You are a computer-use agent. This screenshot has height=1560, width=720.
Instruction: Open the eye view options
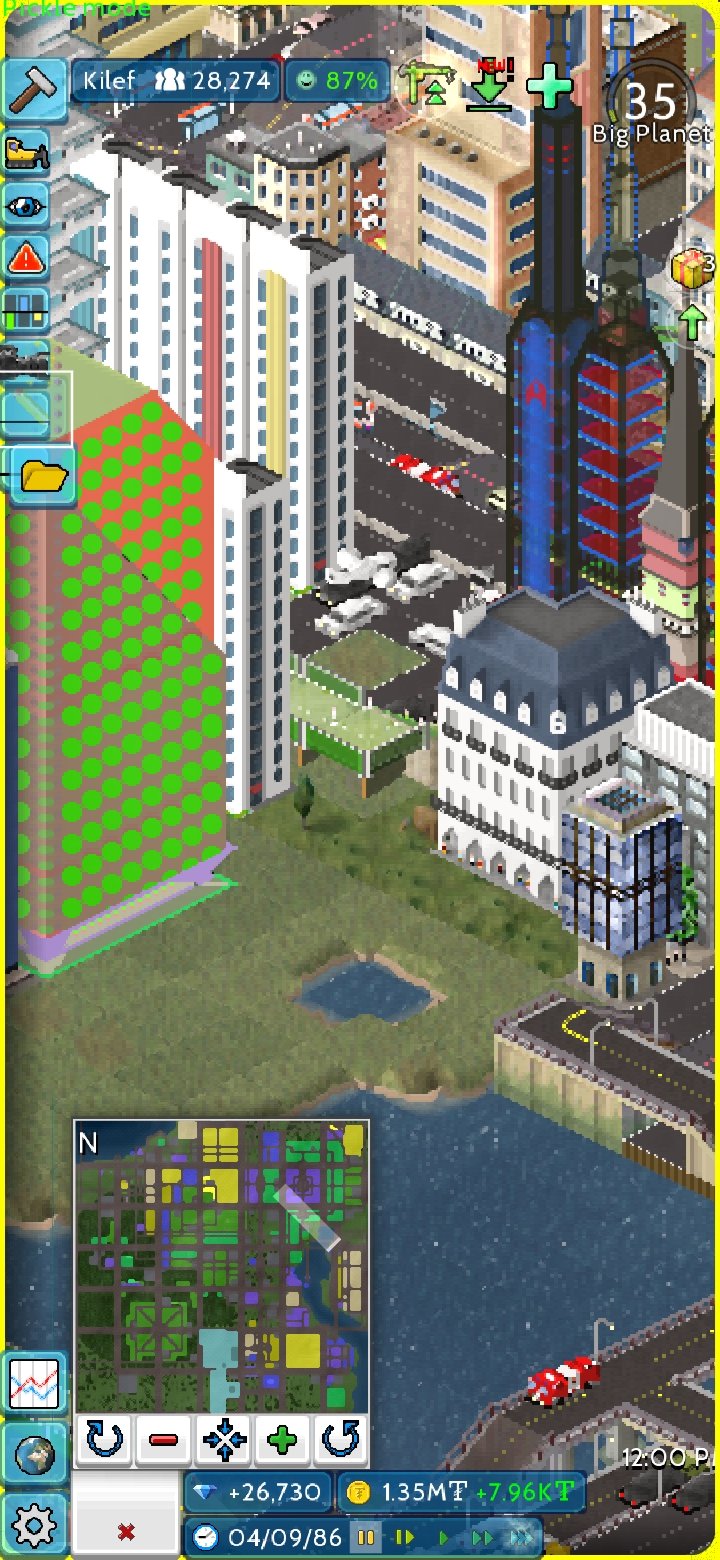pyautogui.click(x=26, y=206)
